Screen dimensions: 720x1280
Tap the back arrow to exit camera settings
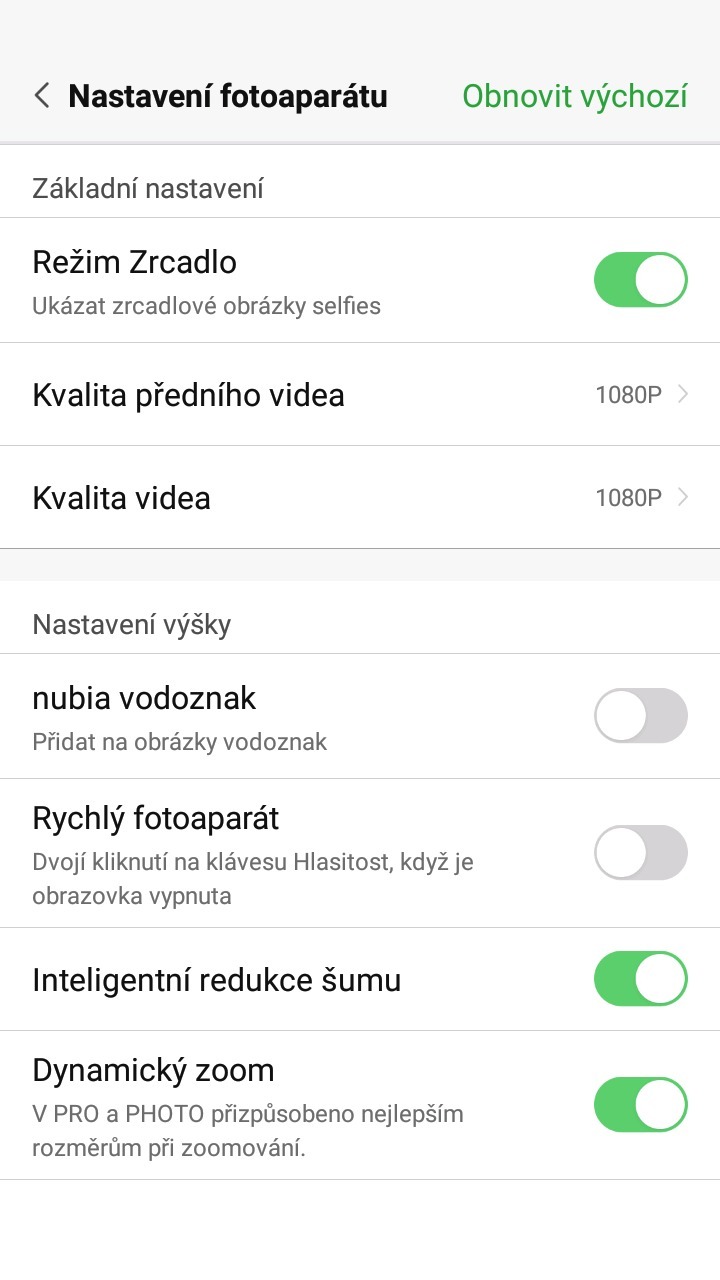tap(40, 95)
